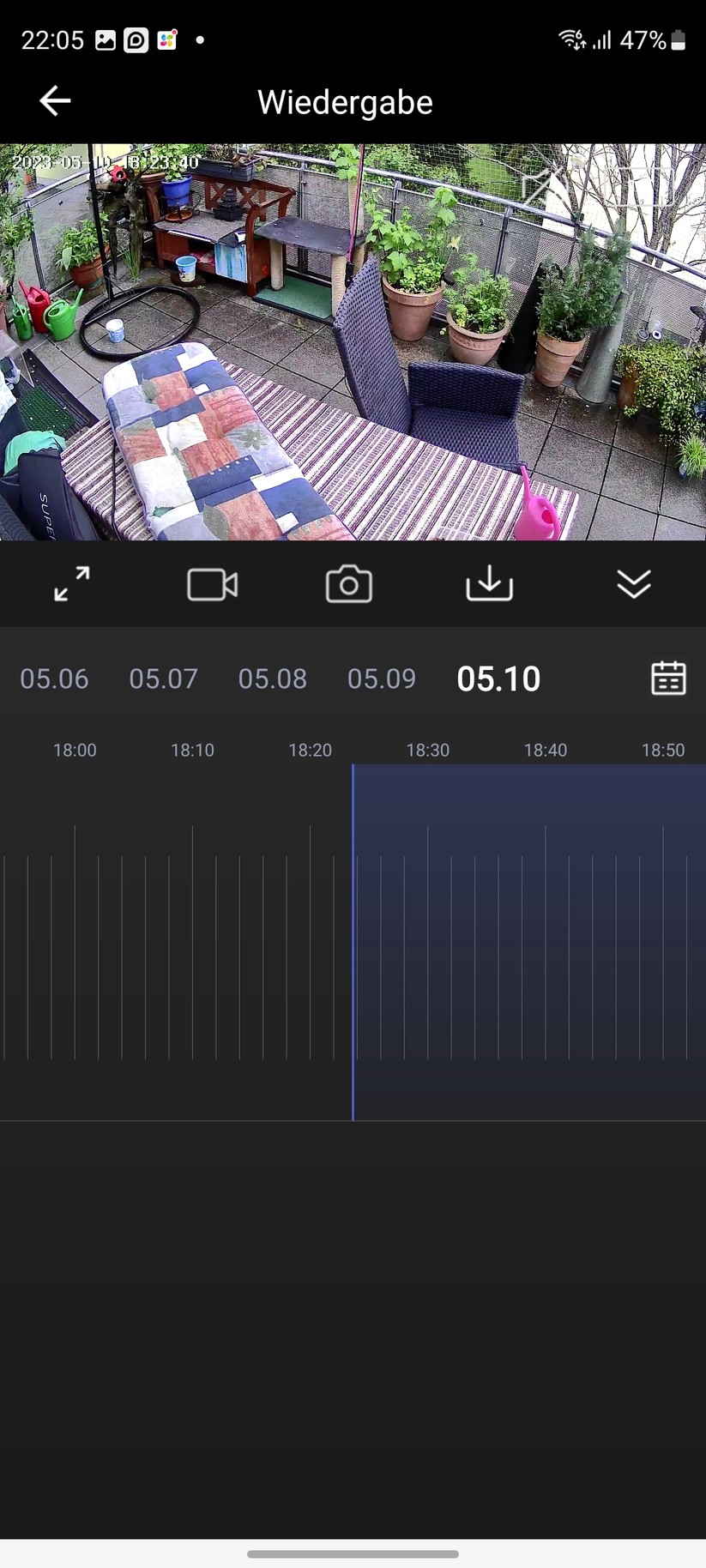Collapse panel with double chevron
This screenshot has height=1568, width=706.
634,584
